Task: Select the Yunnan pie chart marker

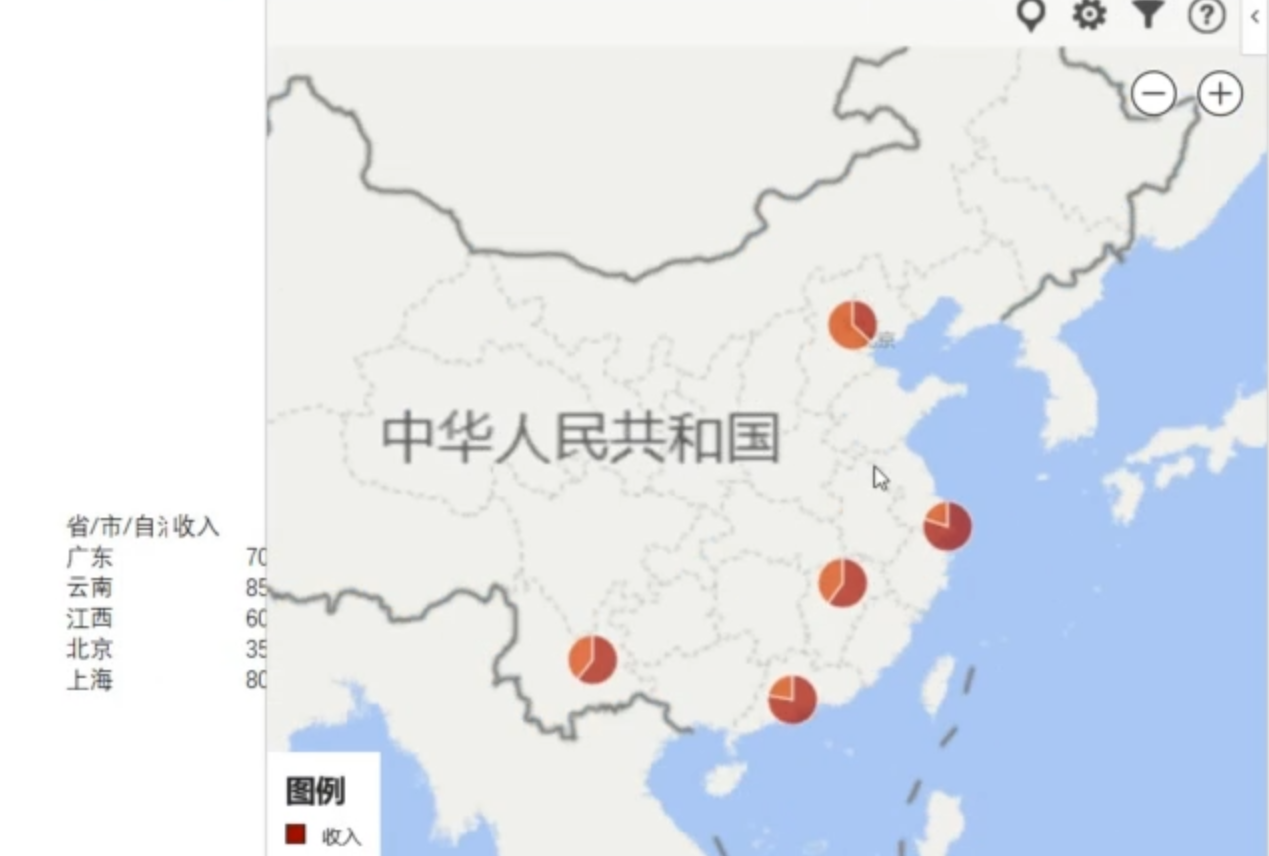Action: tap(592, 660)
